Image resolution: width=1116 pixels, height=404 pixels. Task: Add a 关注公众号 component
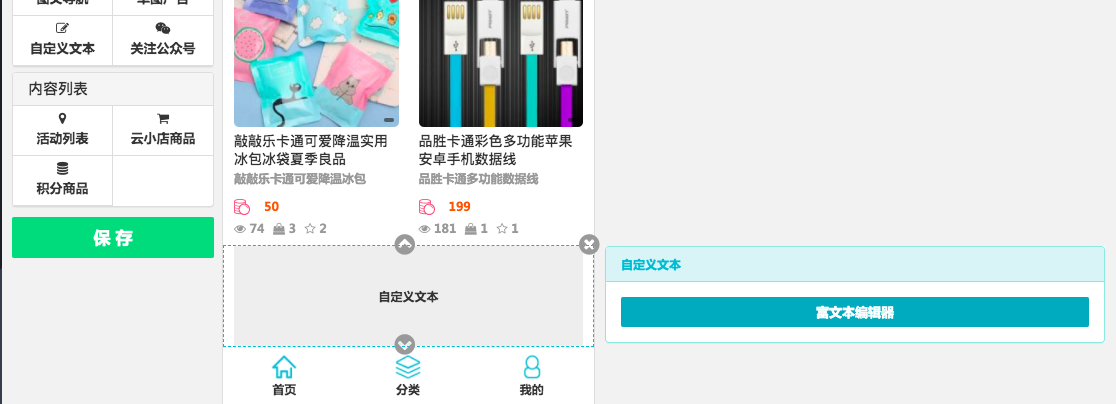point(163,39)
